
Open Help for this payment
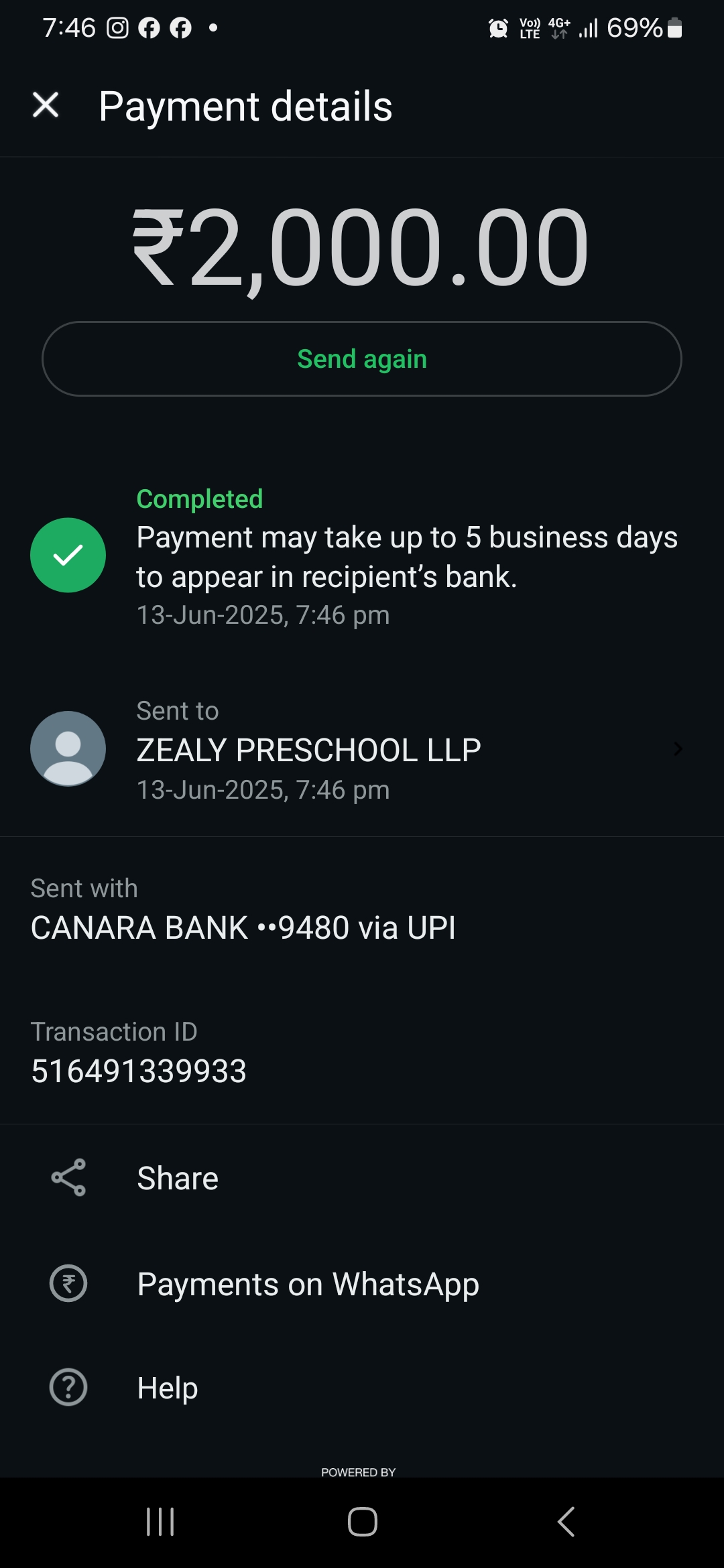pyautogui.click(x=167, y=1388)
